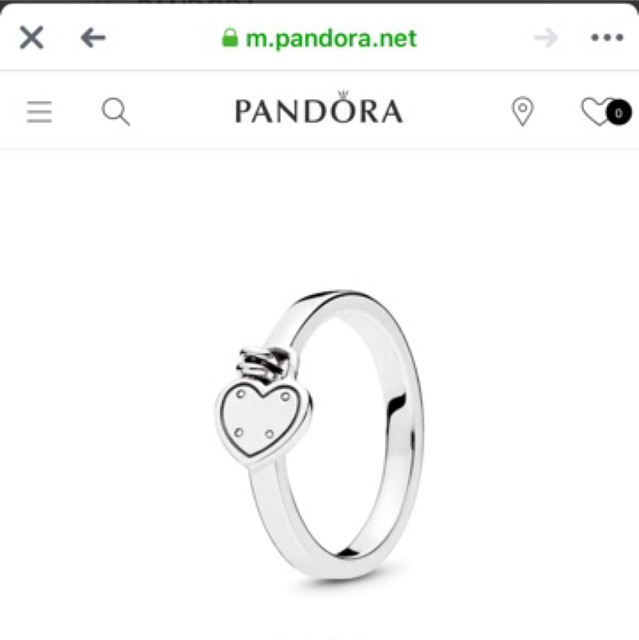This screenshot has width=639, height=640.
Task: Close the in-app browser
Action: click(x=31, y=38)
